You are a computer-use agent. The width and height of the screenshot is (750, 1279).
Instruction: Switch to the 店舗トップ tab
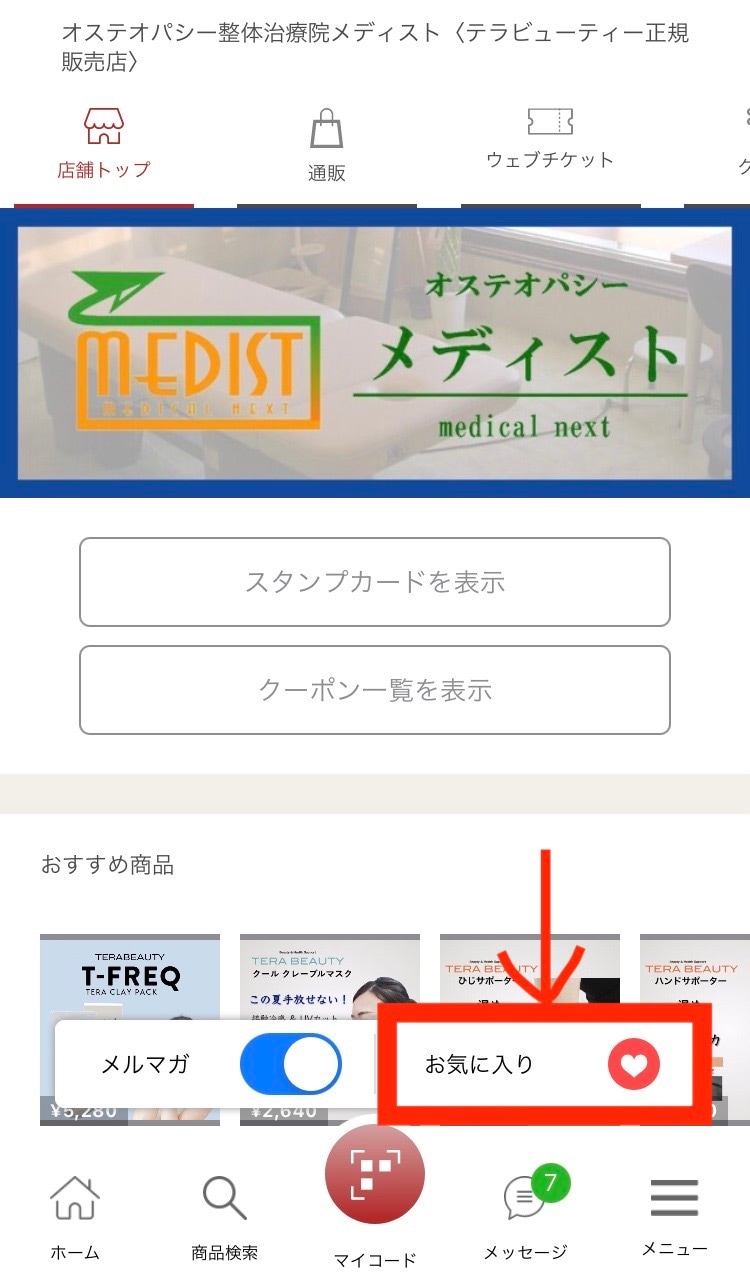click(x=103, y=145)
